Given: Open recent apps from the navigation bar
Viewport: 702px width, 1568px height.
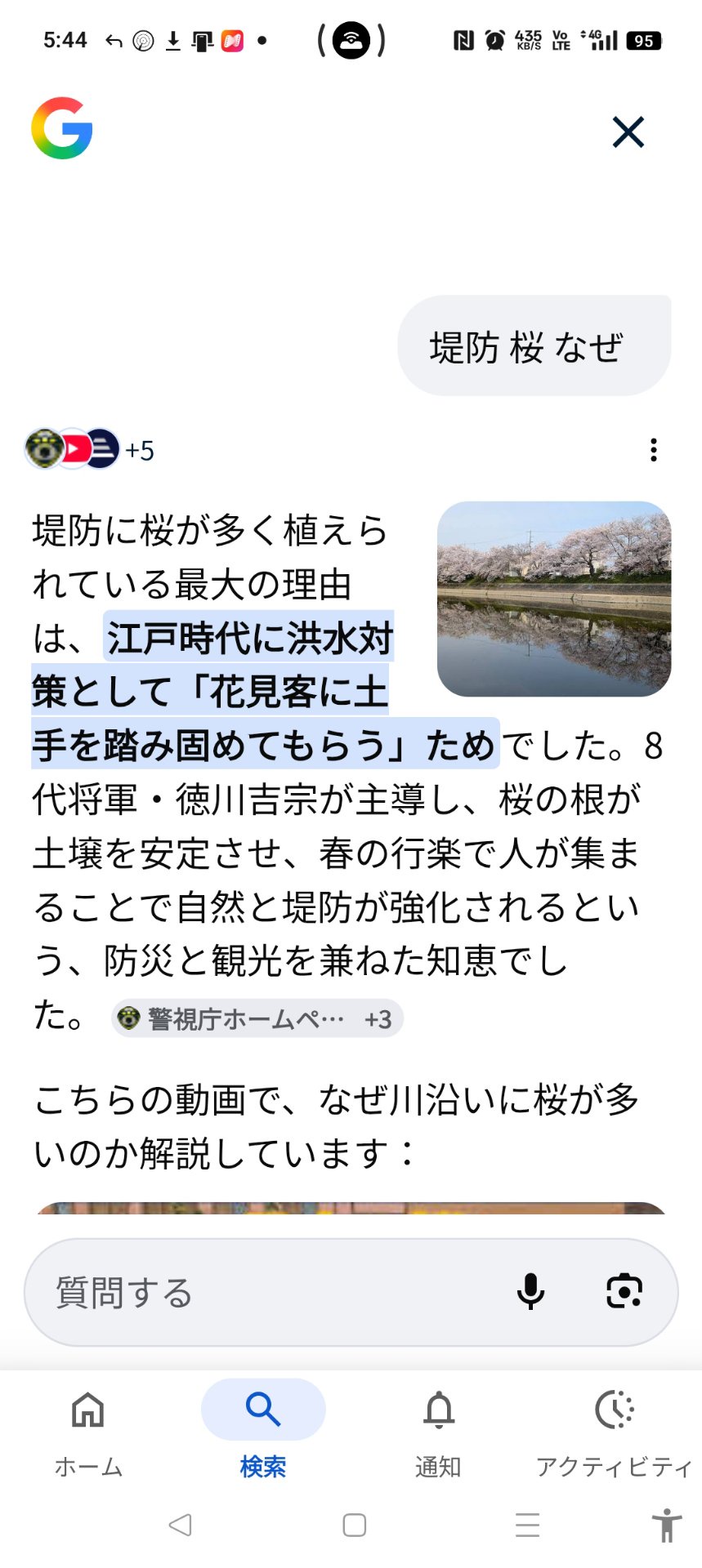Looking at the screenshot, I should coord(527,1525).
